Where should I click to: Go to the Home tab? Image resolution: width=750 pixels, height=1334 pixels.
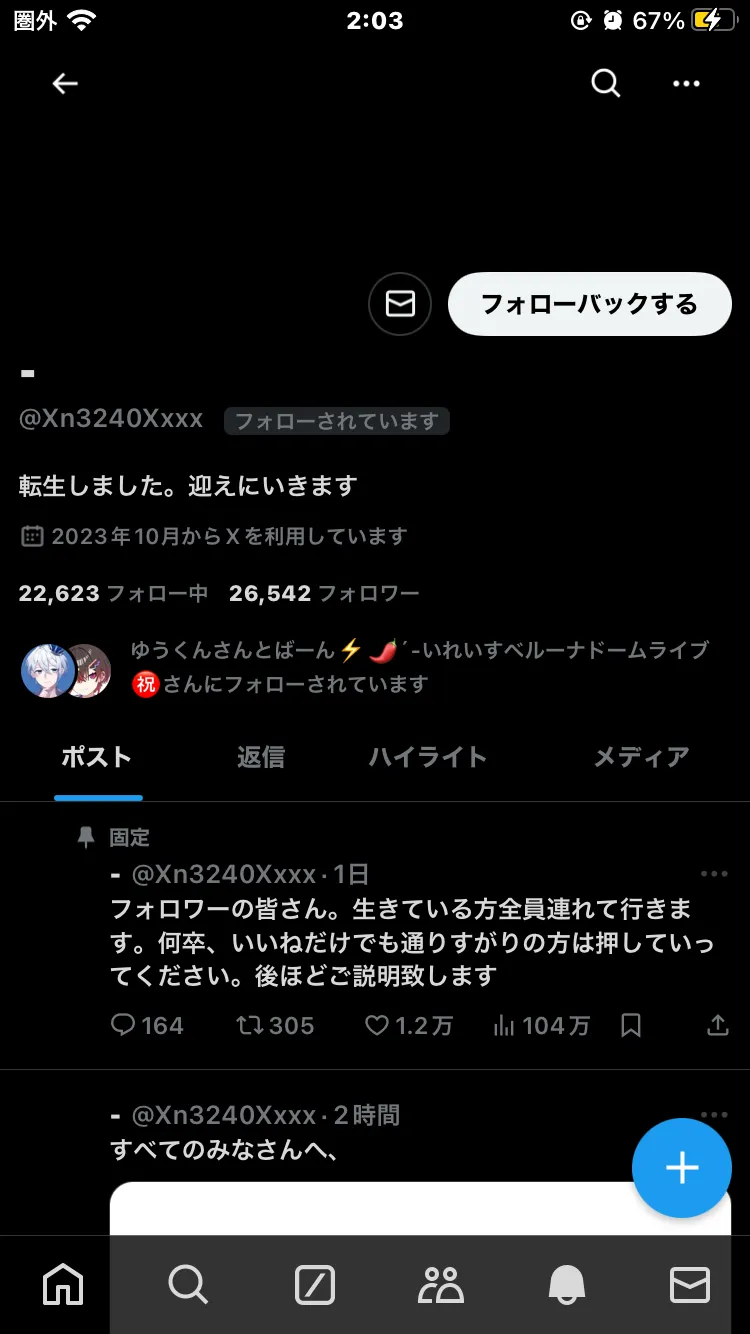coord(63,1284)
